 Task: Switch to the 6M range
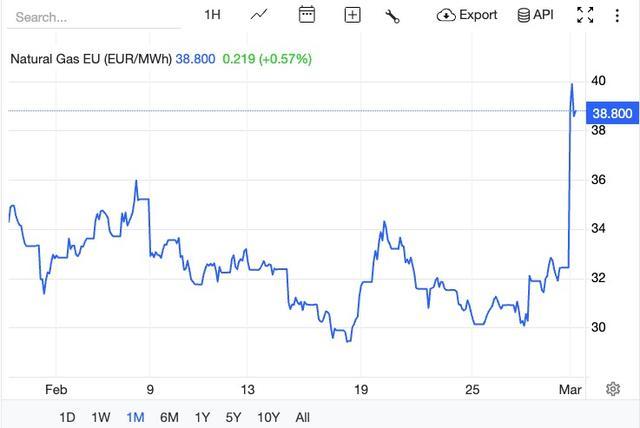(x=169, y=417)
